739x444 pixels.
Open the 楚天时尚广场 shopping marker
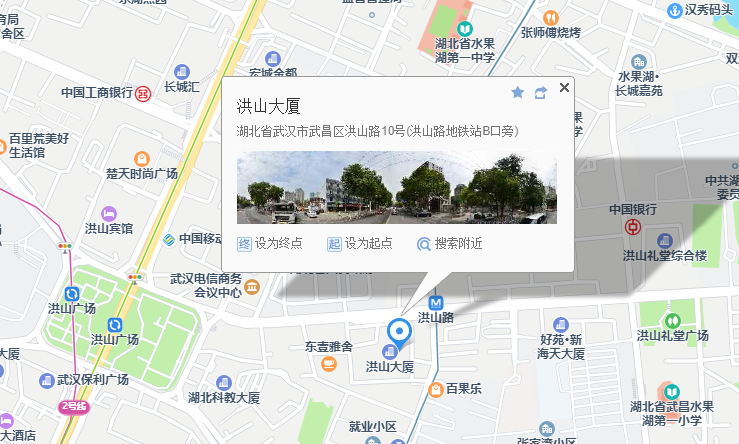click(x=142, y=158)
